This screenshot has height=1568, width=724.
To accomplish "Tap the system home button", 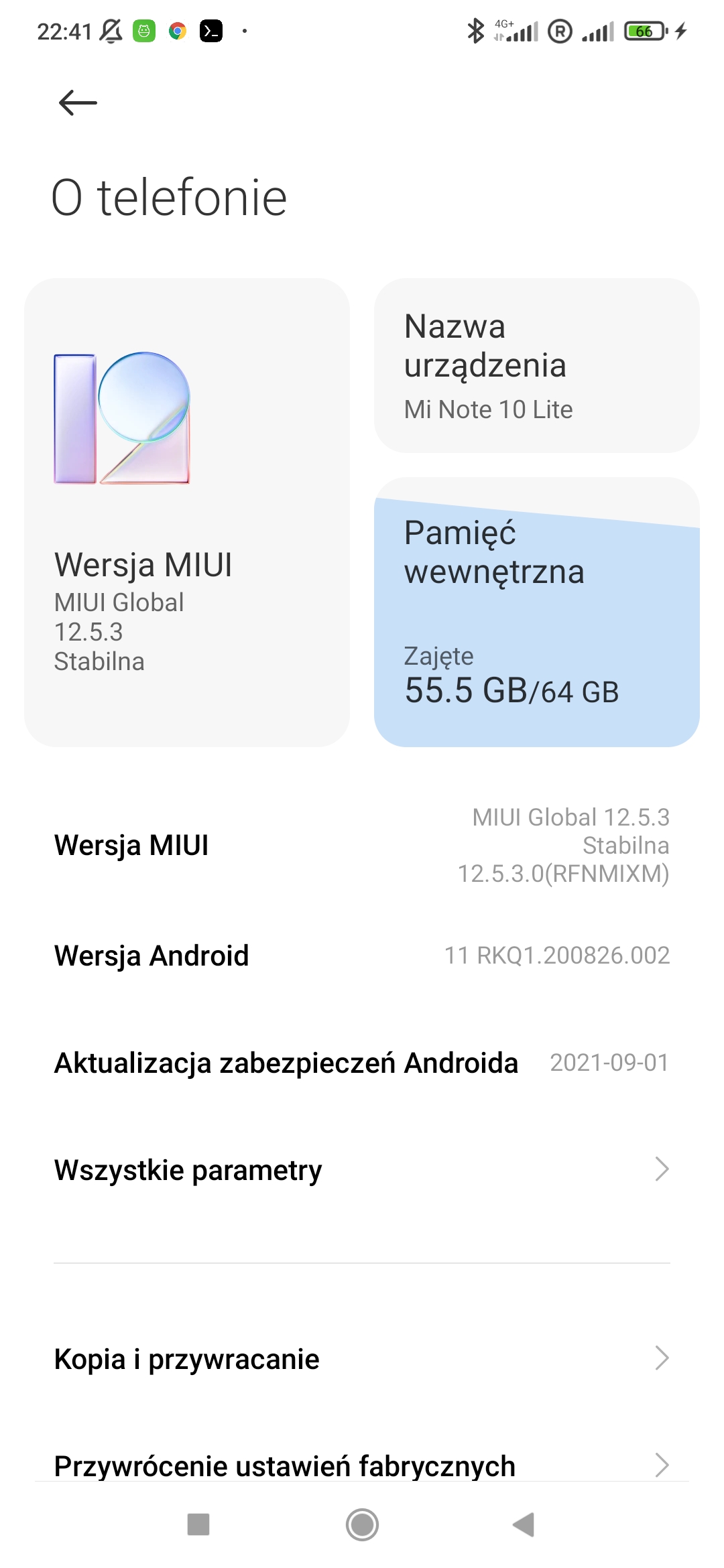I will [362, 1525].
